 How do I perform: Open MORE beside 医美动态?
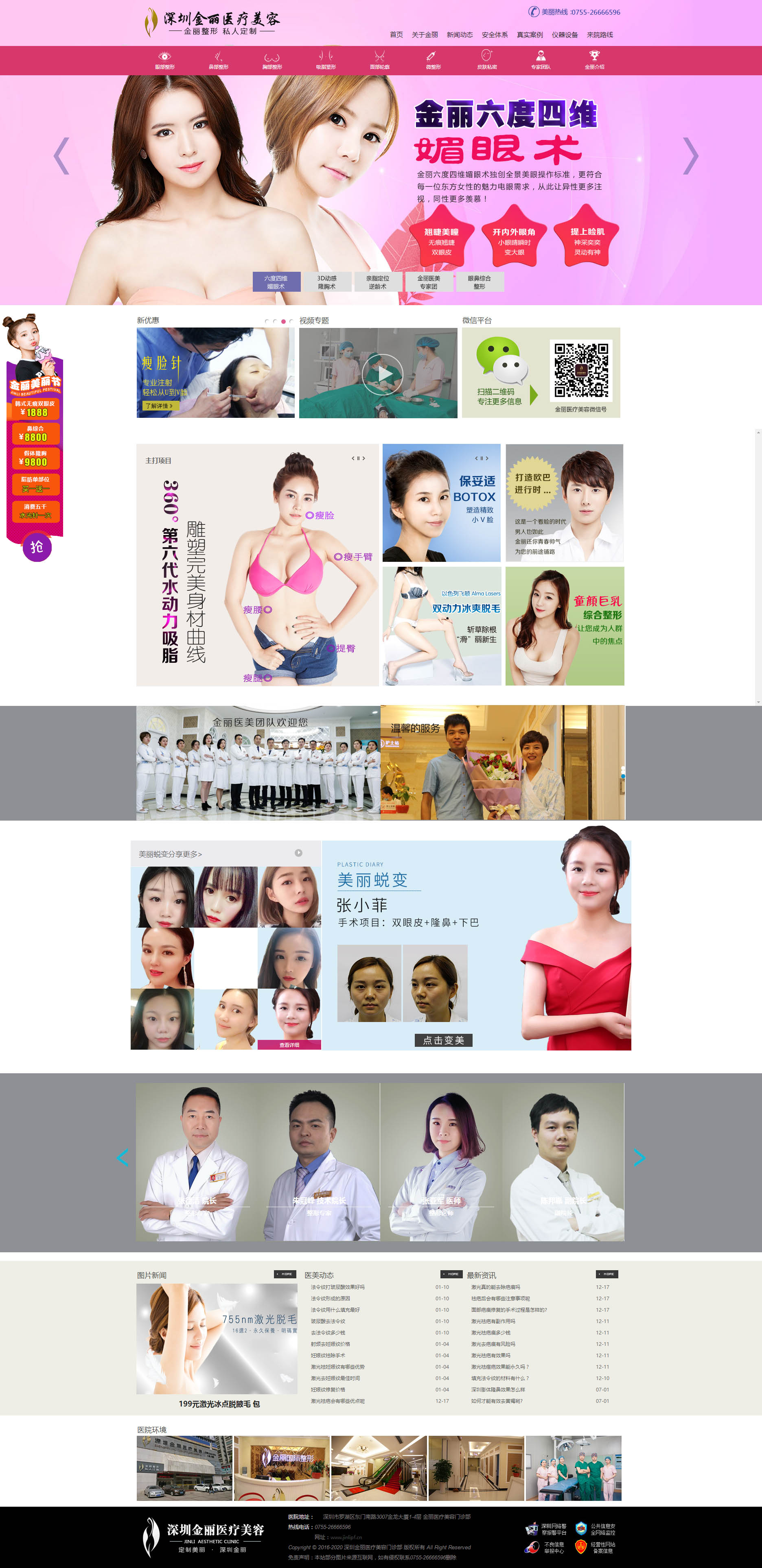[451, 1274]
